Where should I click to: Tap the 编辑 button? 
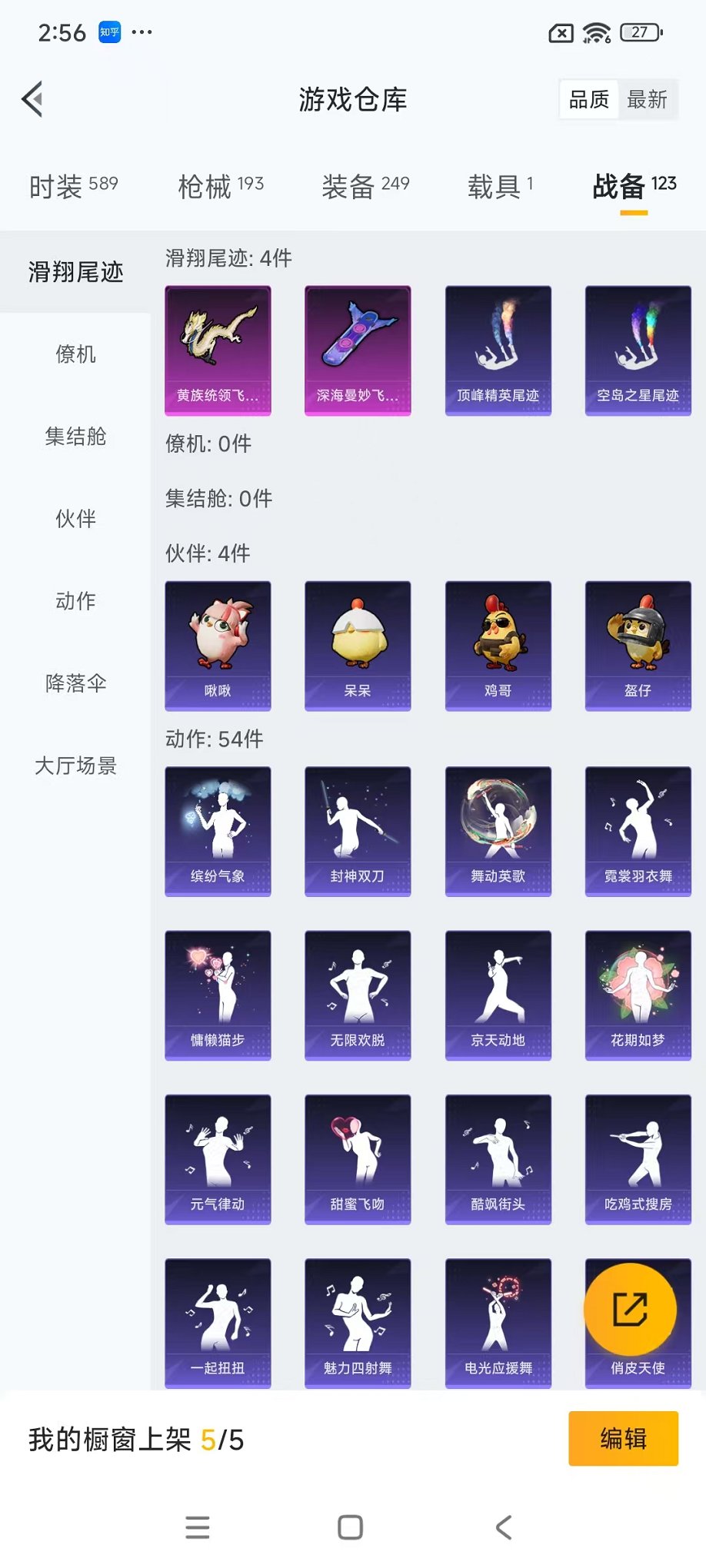[x=622, y=1437]
